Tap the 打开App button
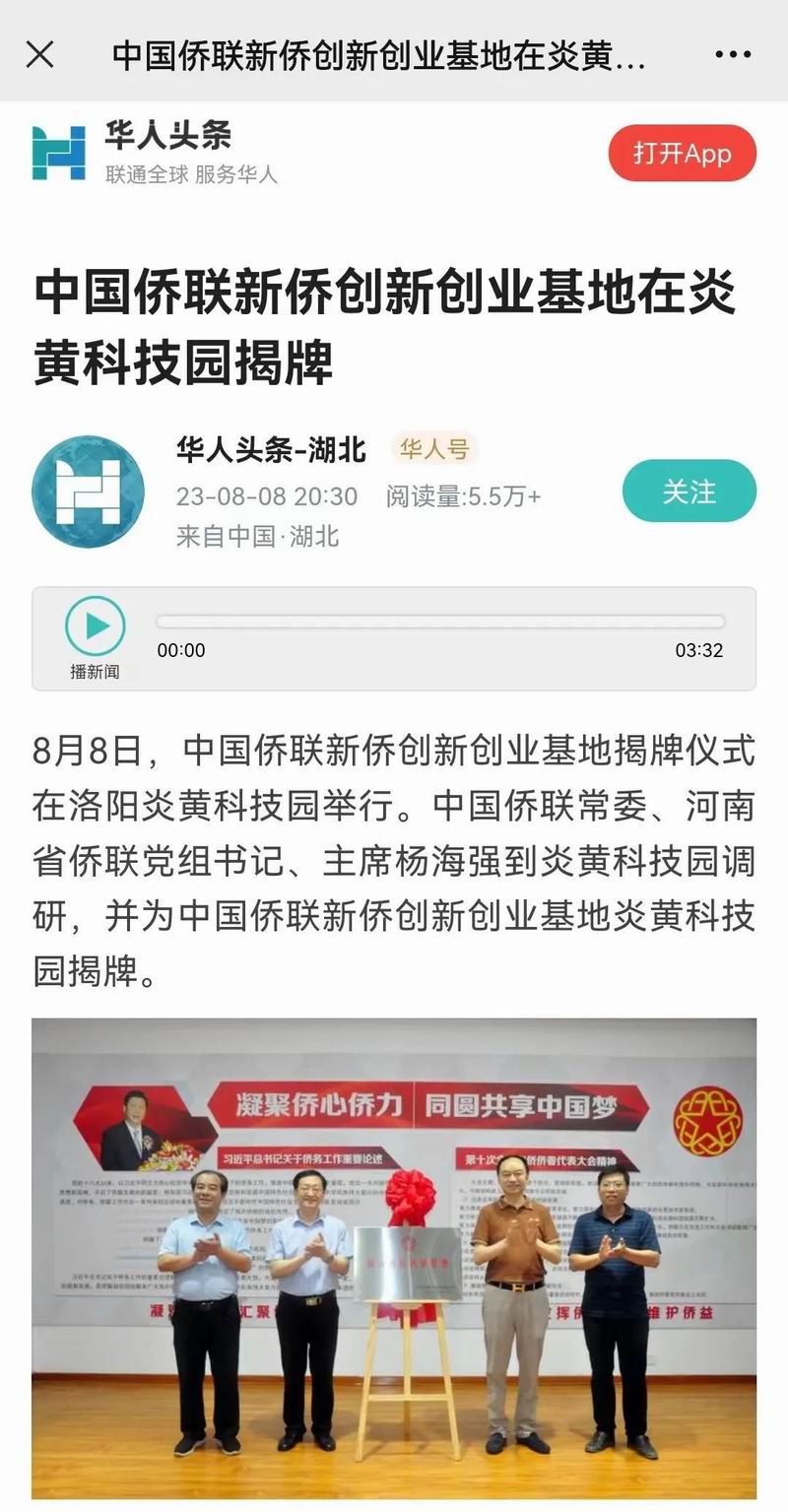This screenshot has height=1512, width=788. (x=682, y=154)
